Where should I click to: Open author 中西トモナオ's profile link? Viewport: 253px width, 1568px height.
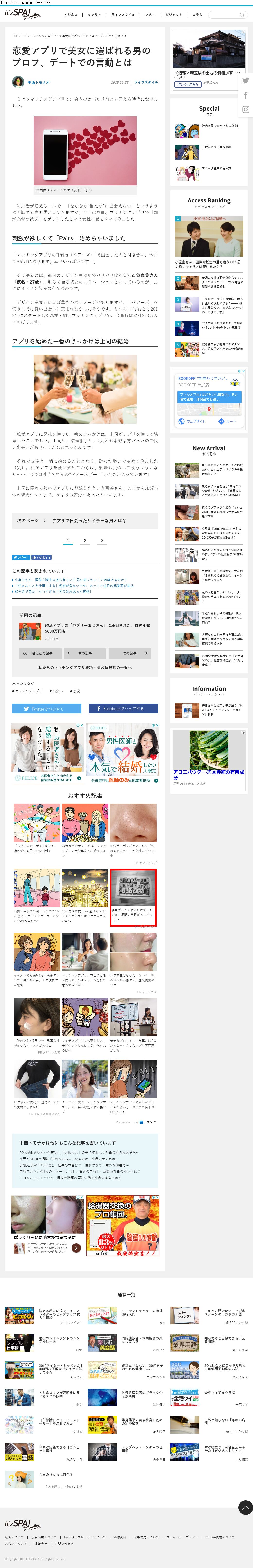click(x=38, y=82)
